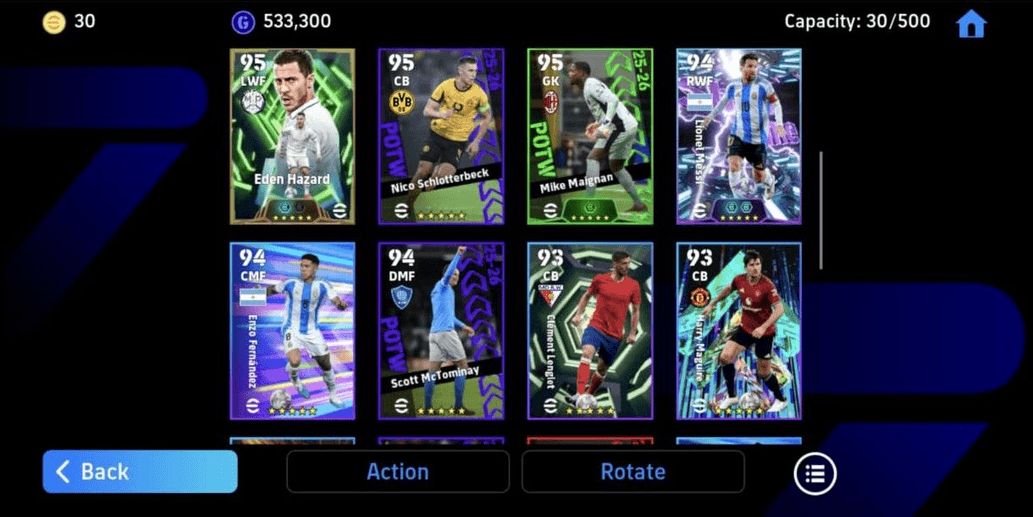Tap the Back button

(x=140, y=471)
